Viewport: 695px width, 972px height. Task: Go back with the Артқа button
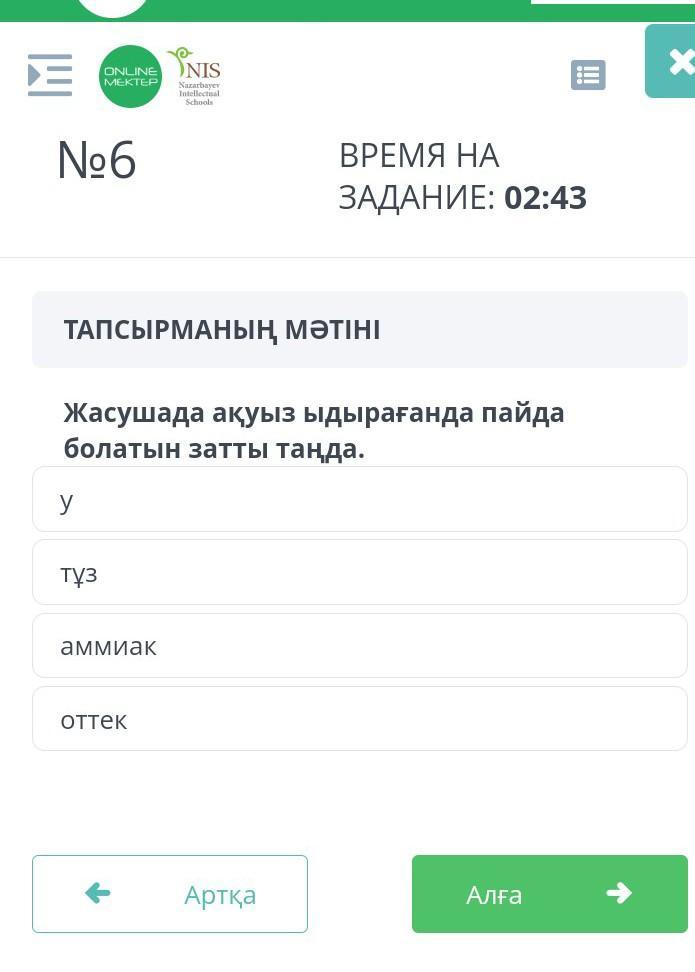[x=170, y=894]
